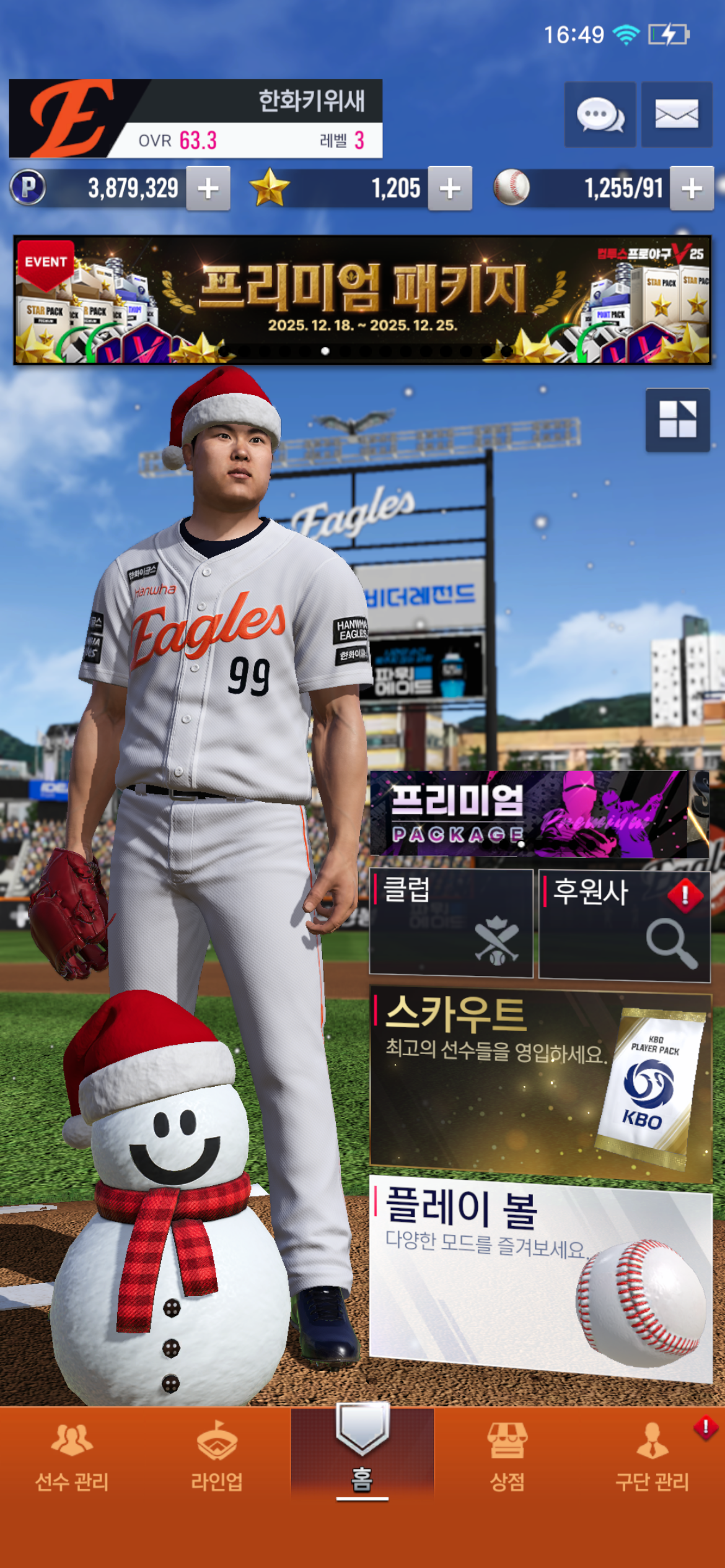The height and width of the screenshot is (1568, 725).
Task: Add more stars with the plus button
Action: point(450,188)
